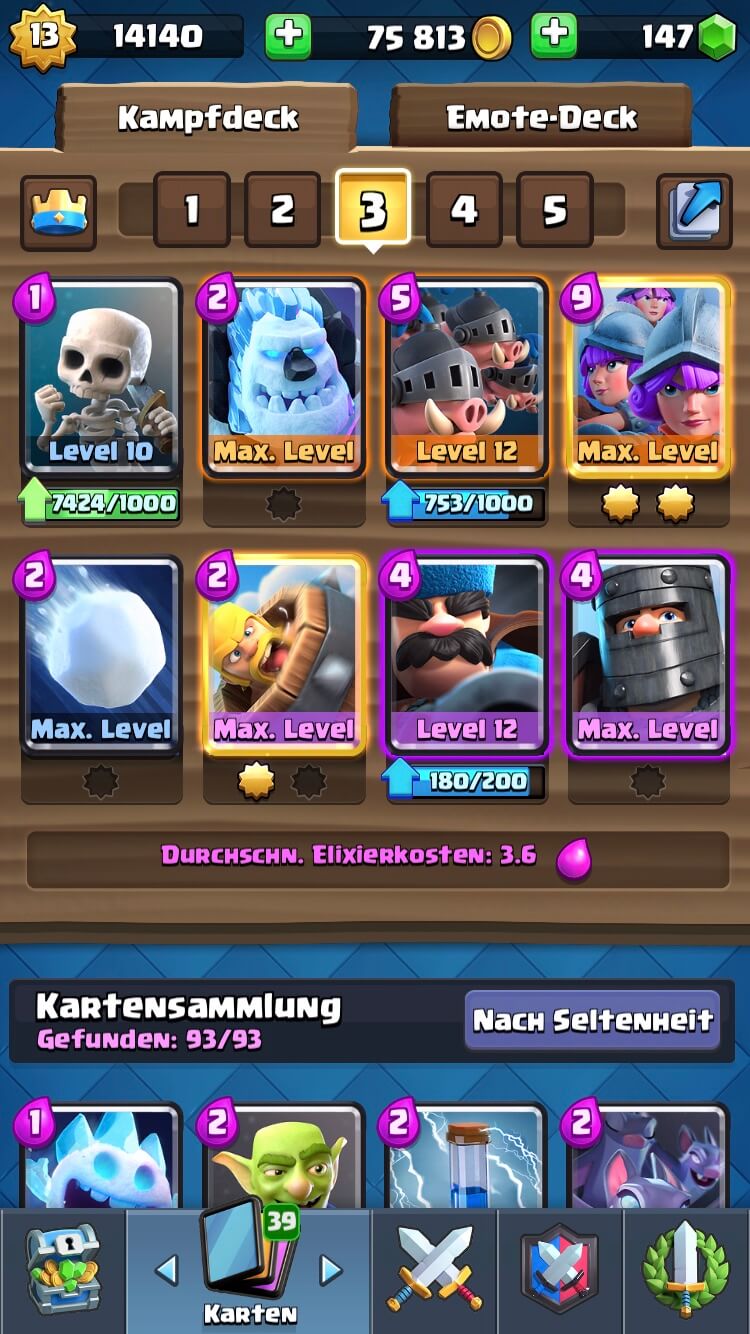
Task: Select deck slot 5
Action: pyautogui.click(x=554, y=210)
